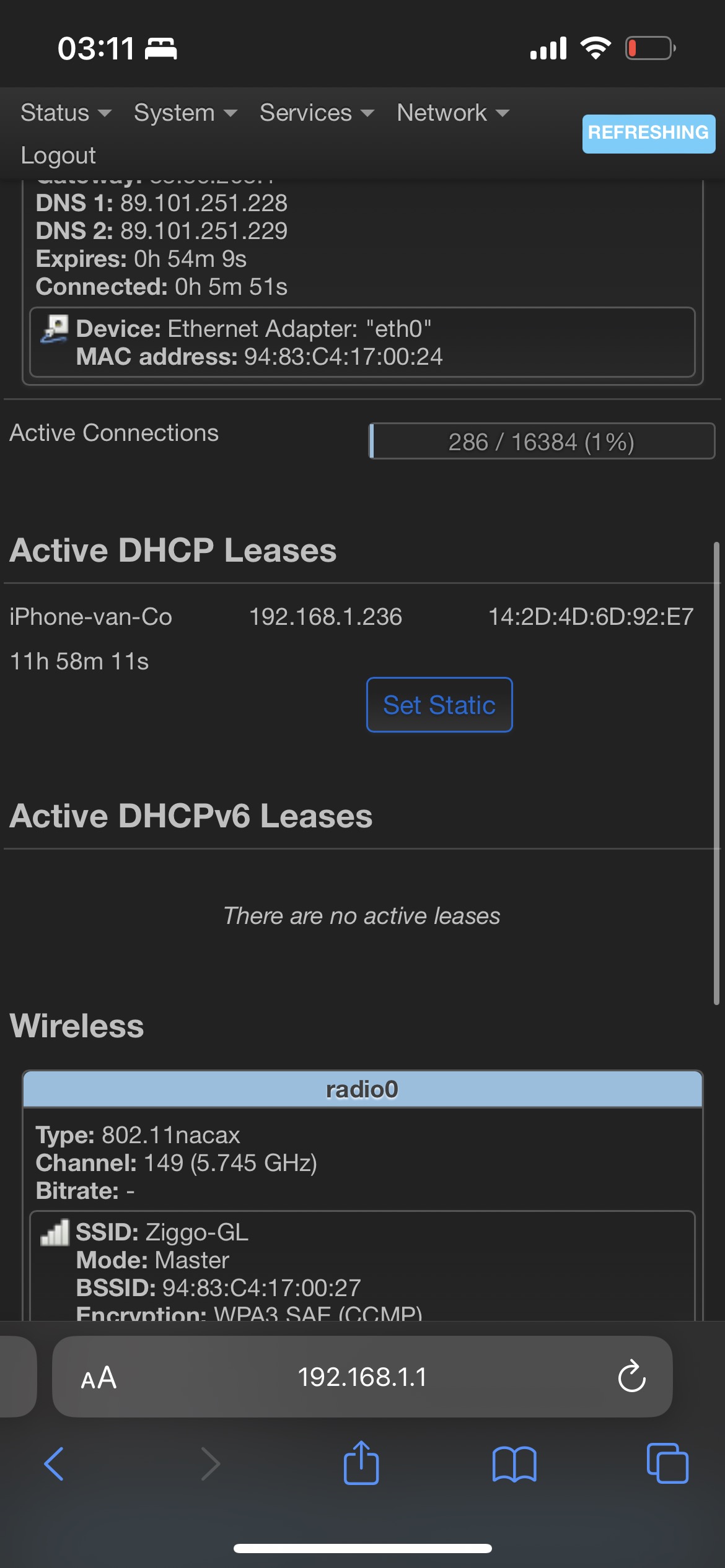Viewport: 725px width, 1568px height.
Task: Set static lease for iPhone-van-Co
Action: point(439,705)
